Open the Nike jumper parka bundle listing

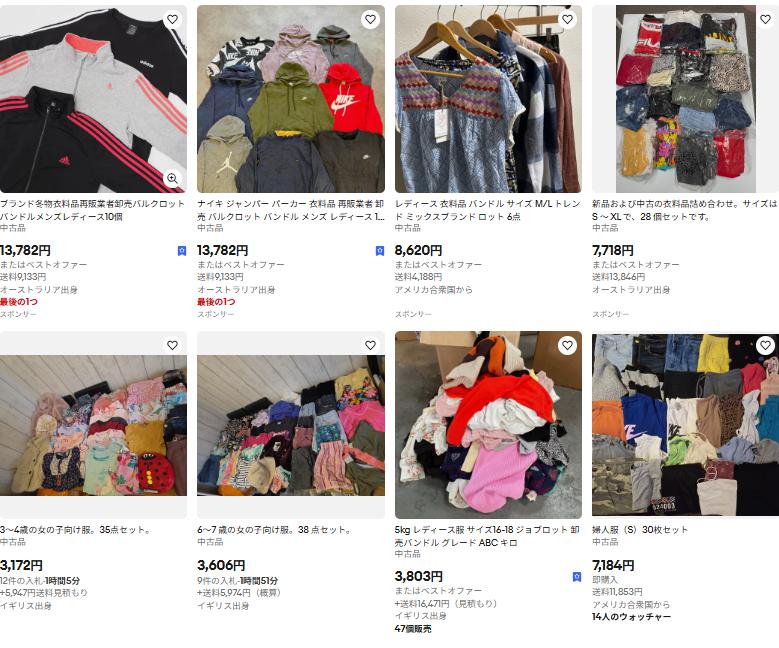pos(290,209)
